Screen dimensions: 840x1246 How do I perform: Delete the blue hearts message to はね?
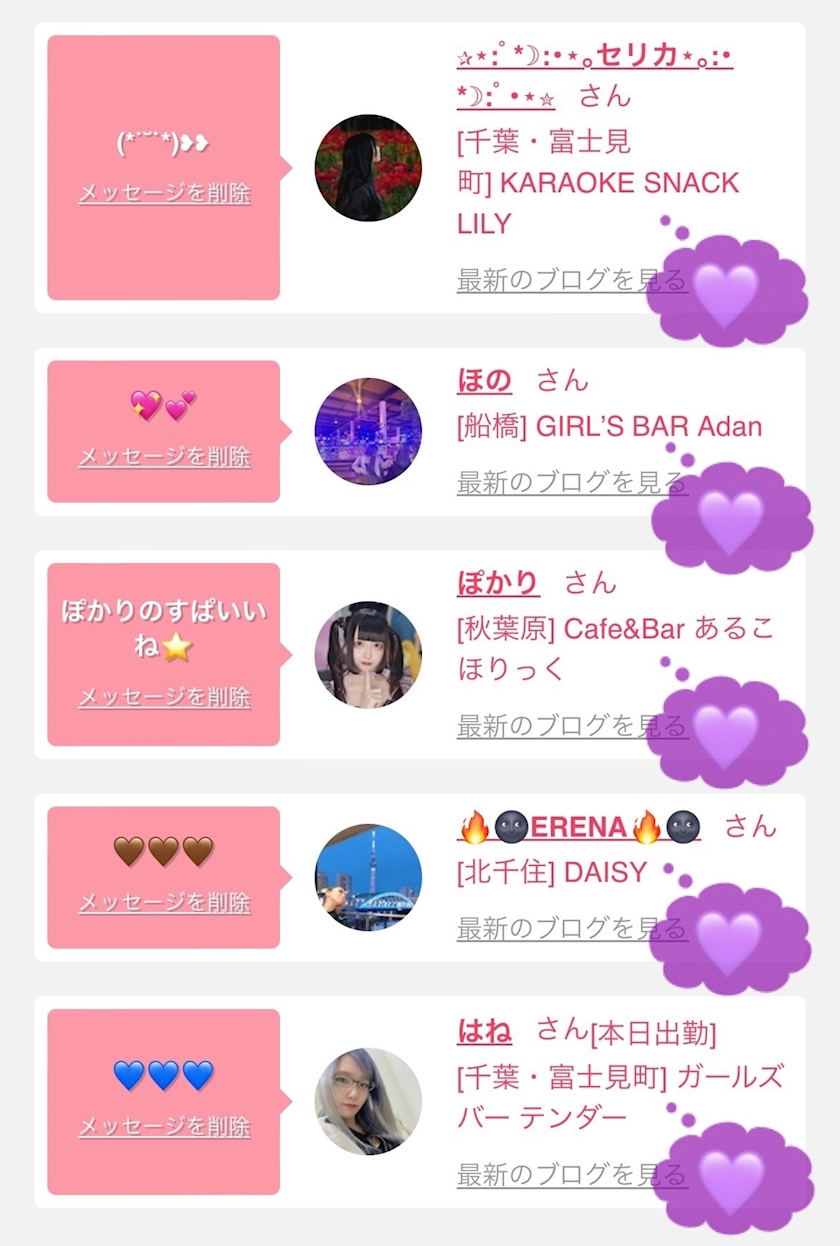[x=164, y=1127]
